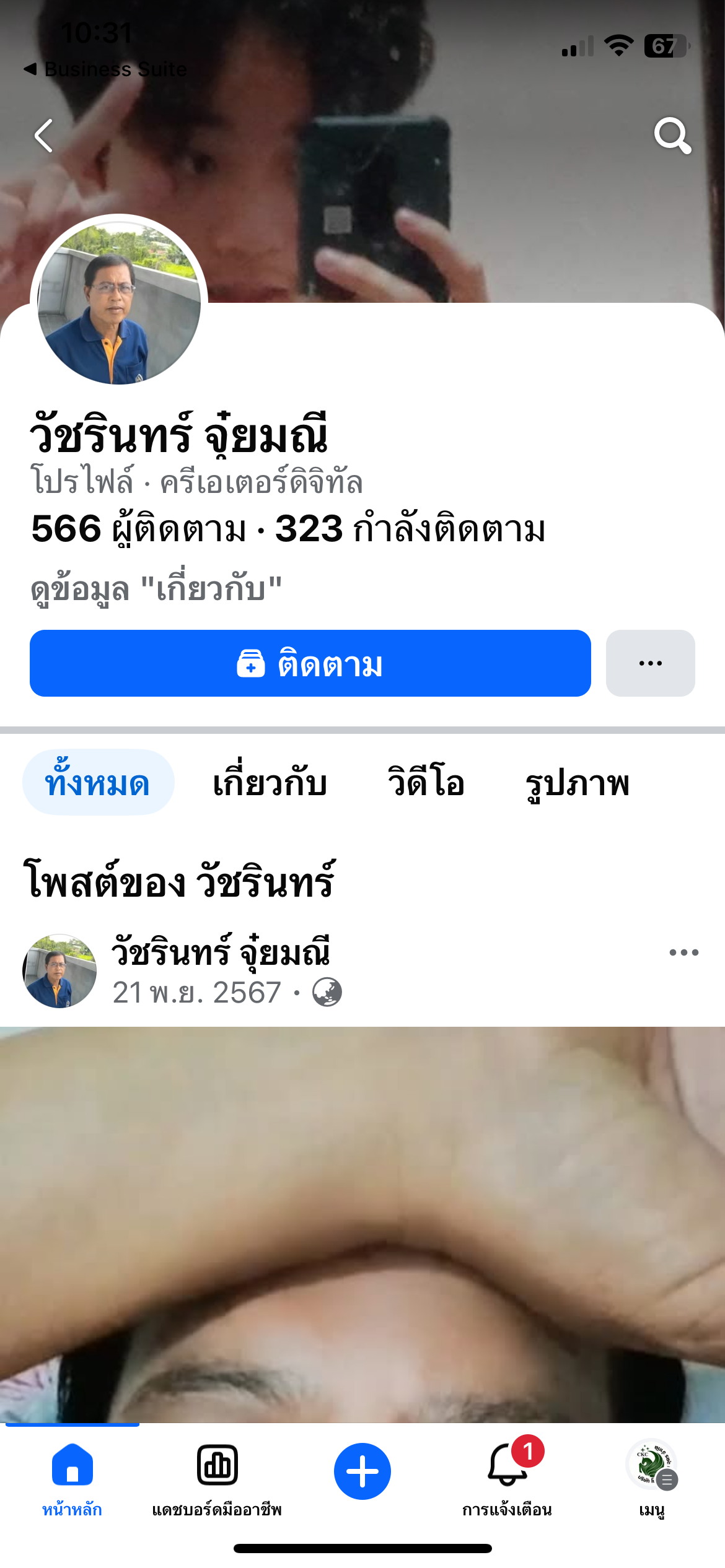
Task: Switch to the วิดีโอ tab
Action: [x=426, y=783]
